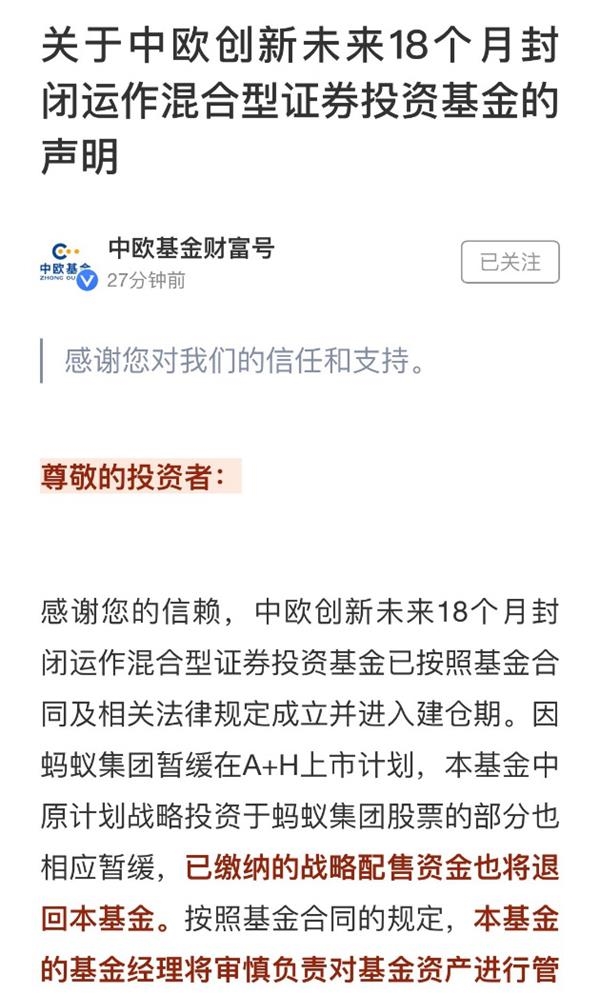This screenshot has height=994, width=600.
Task: Tap the 已关注 follow button
Action: (x=509, y=262)
